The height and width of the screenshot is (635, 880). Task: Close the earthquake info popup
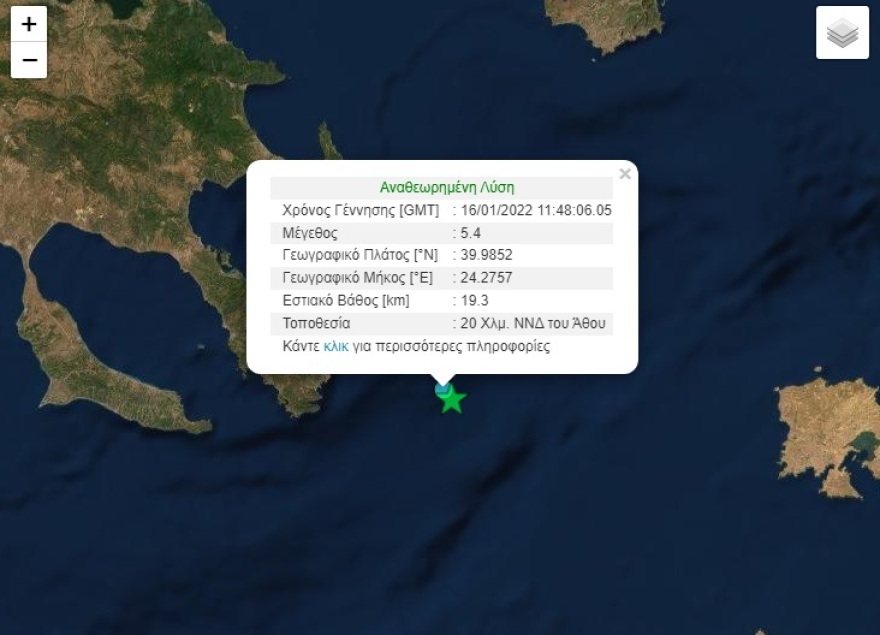625,174
